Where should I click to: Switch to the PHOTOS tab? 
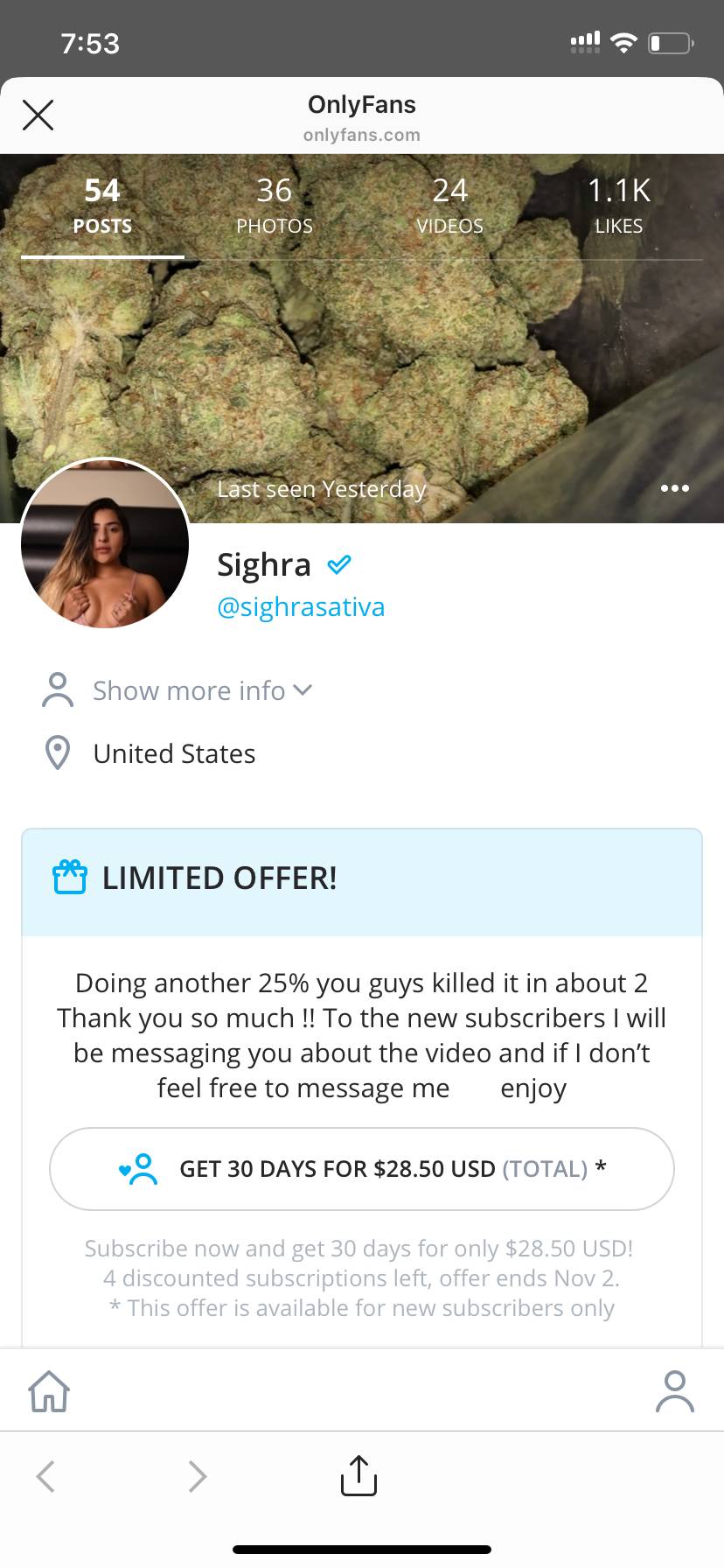pyautogui.click(x=274, y=203)
